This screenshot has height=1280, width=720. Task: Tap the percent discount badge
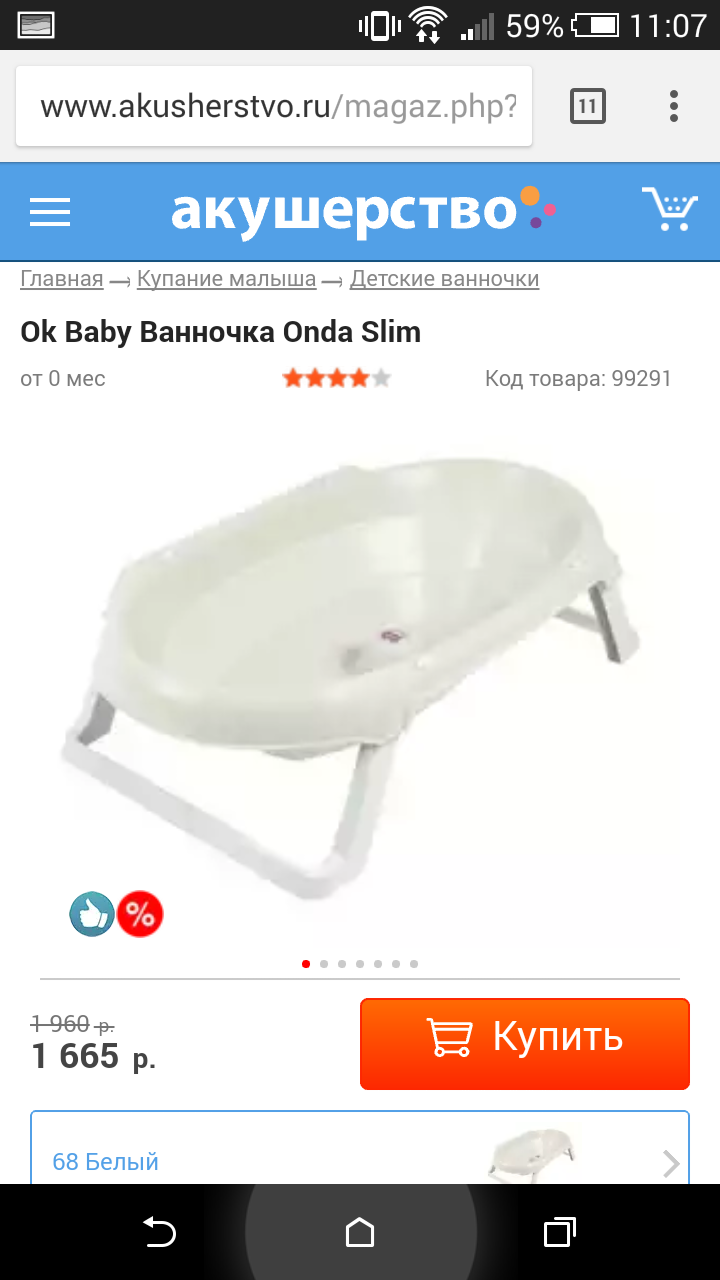point(140,914)
